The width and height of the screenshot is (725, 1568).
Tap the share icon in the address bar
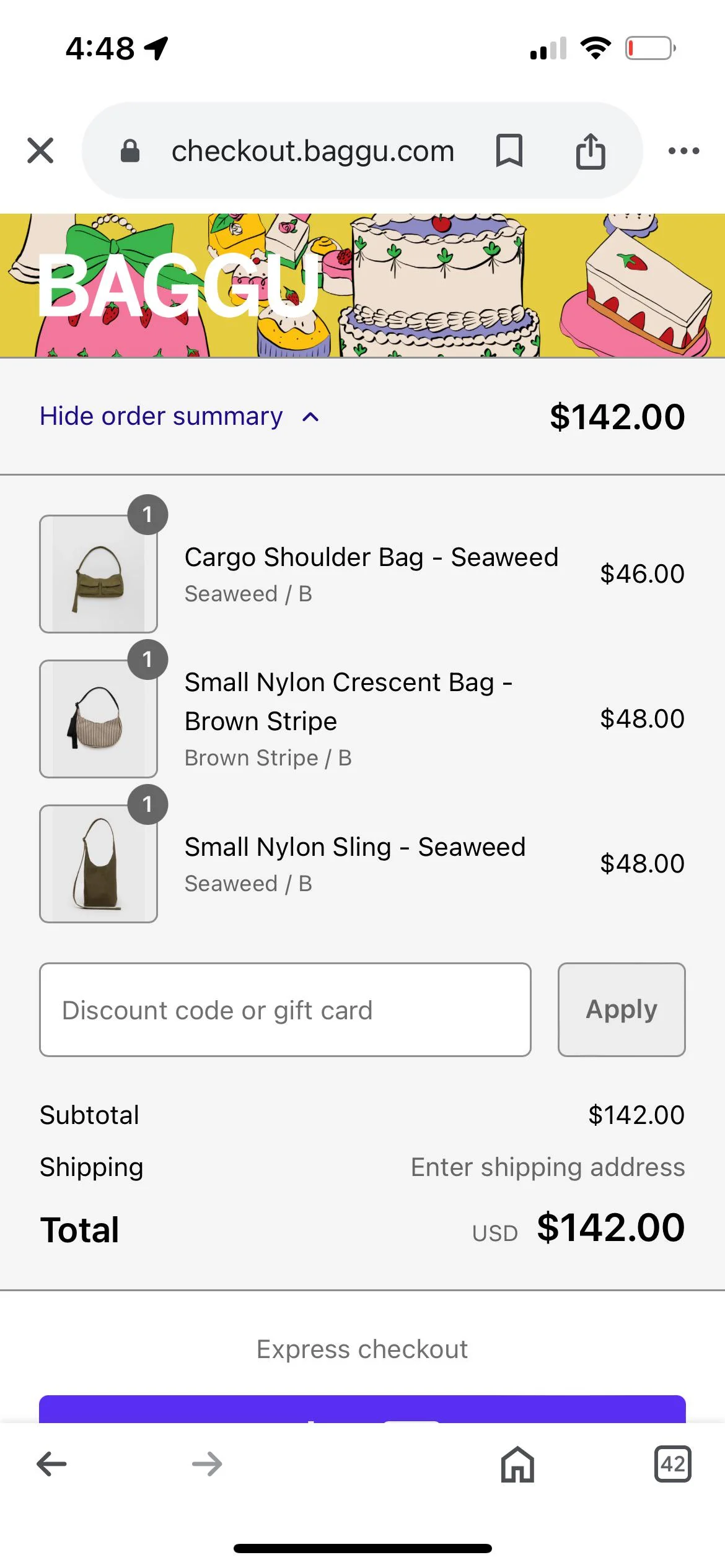pyautogui.click(x=591, y=150)
